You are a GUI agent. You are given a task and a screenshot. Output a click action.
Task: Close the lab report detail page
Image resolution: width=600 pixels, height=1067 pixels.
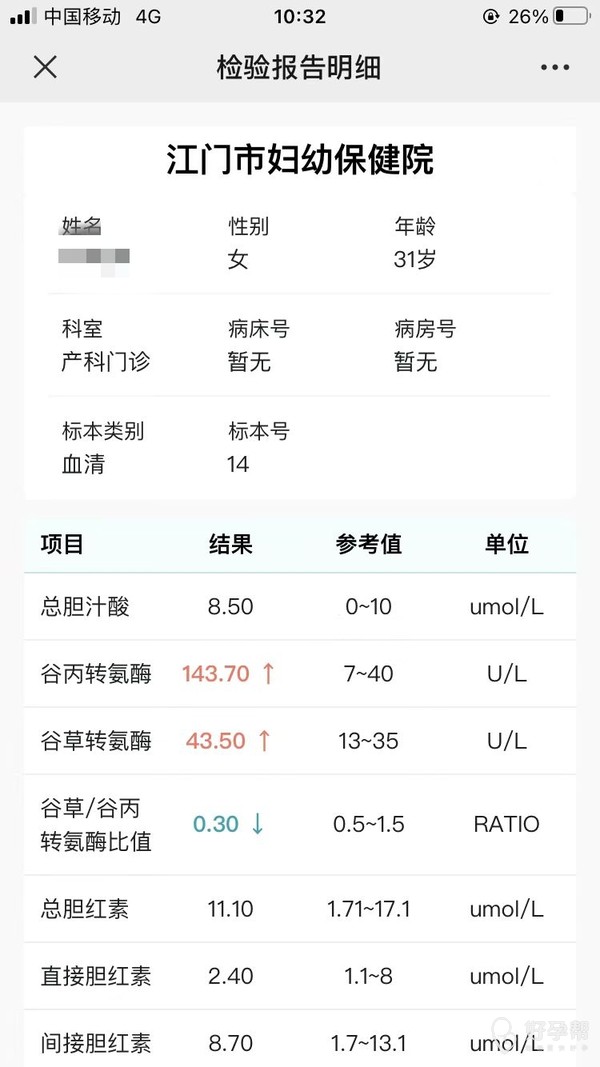[45, 67]
